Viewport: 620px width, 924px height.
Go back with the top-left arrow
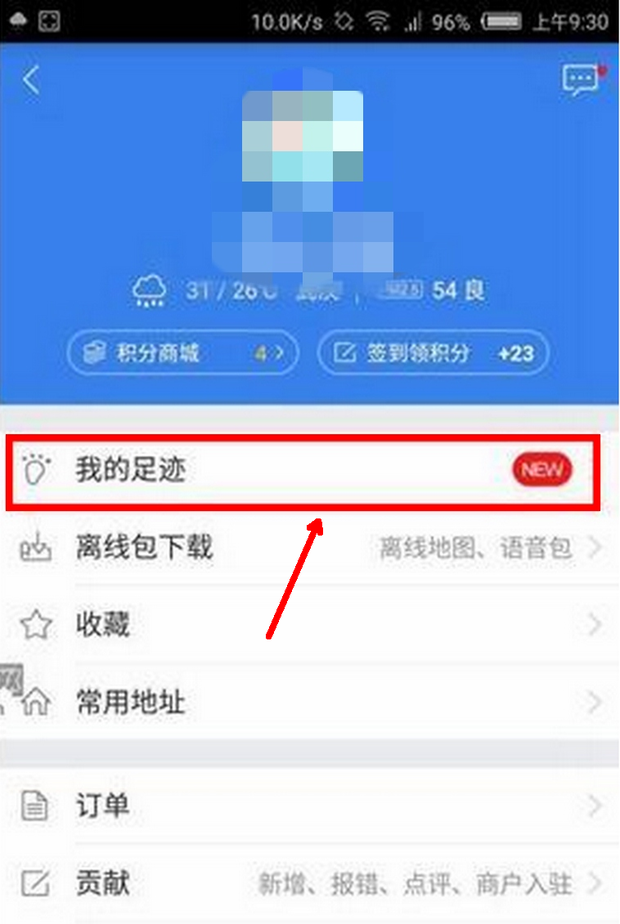32,80
